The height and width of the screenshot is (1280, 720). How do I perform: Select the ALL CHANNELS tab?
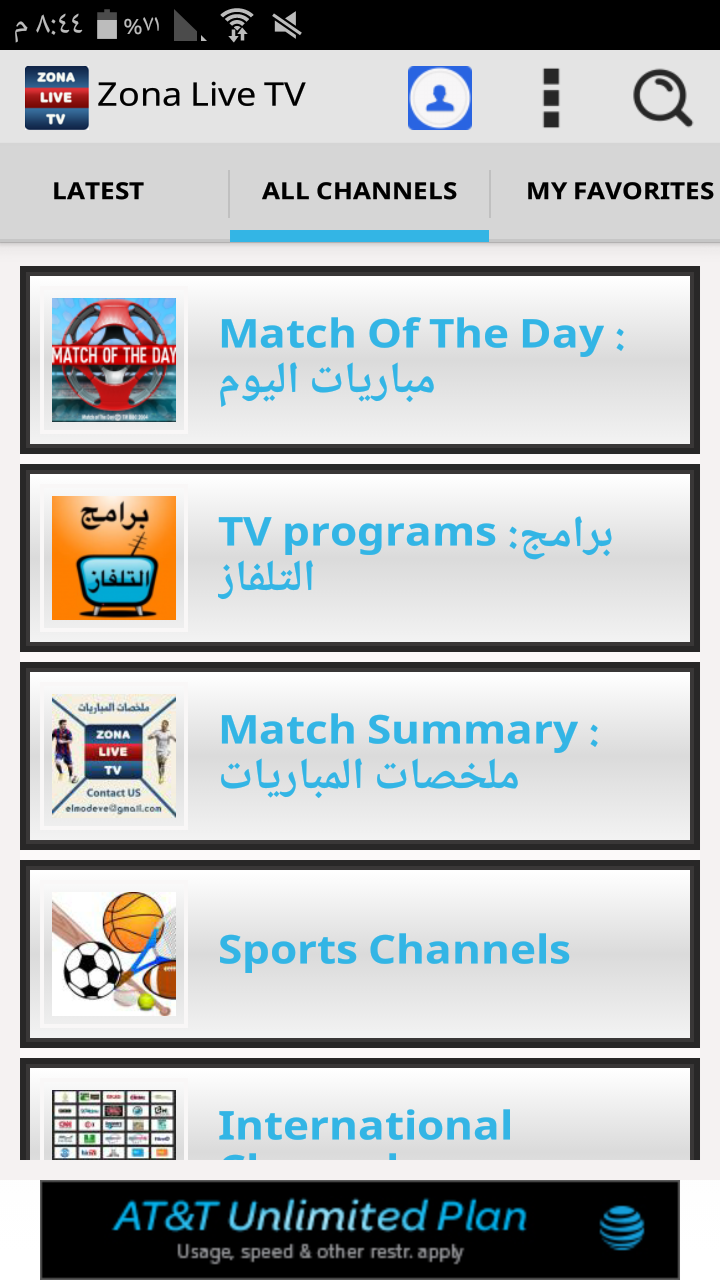pos(359,191)
